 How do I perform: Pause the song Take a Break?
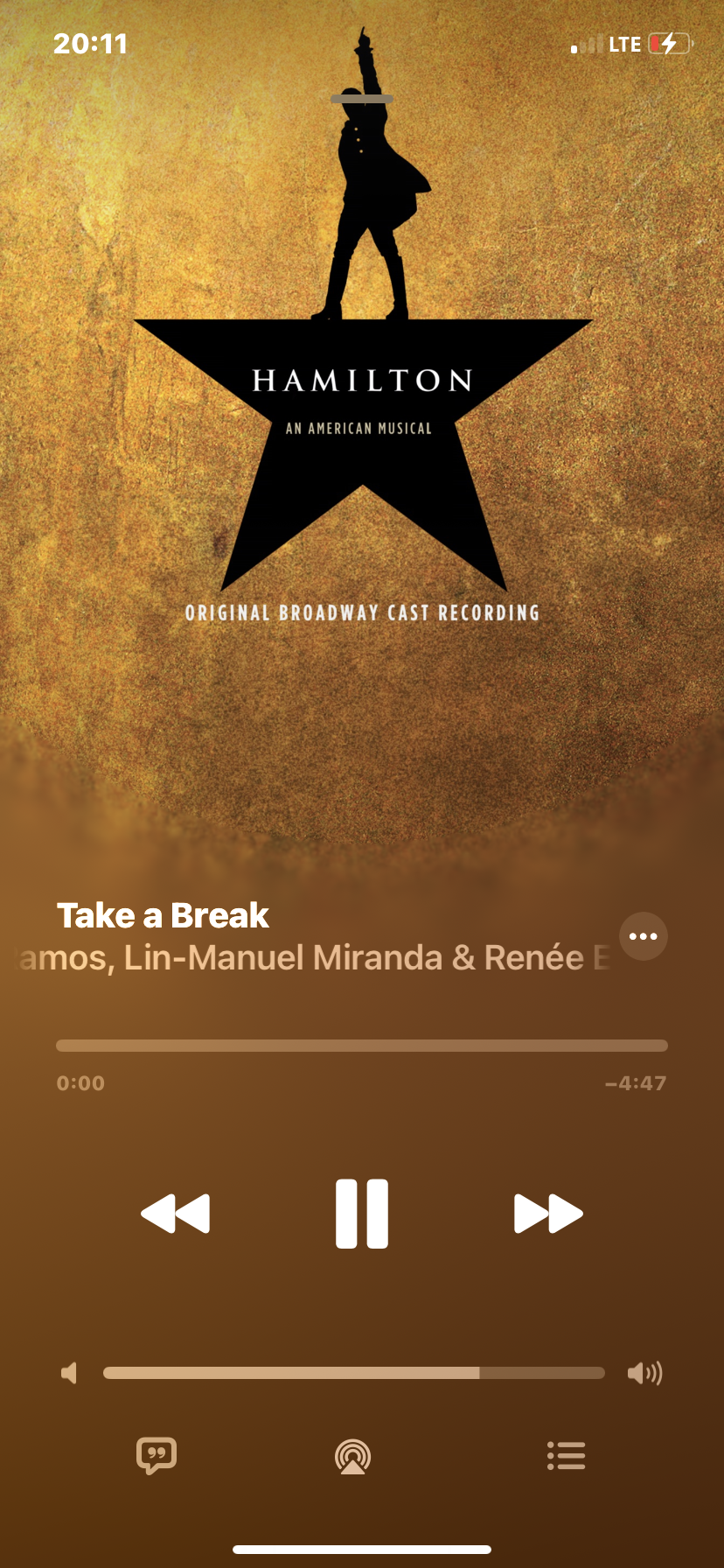tap(362, 1214)
